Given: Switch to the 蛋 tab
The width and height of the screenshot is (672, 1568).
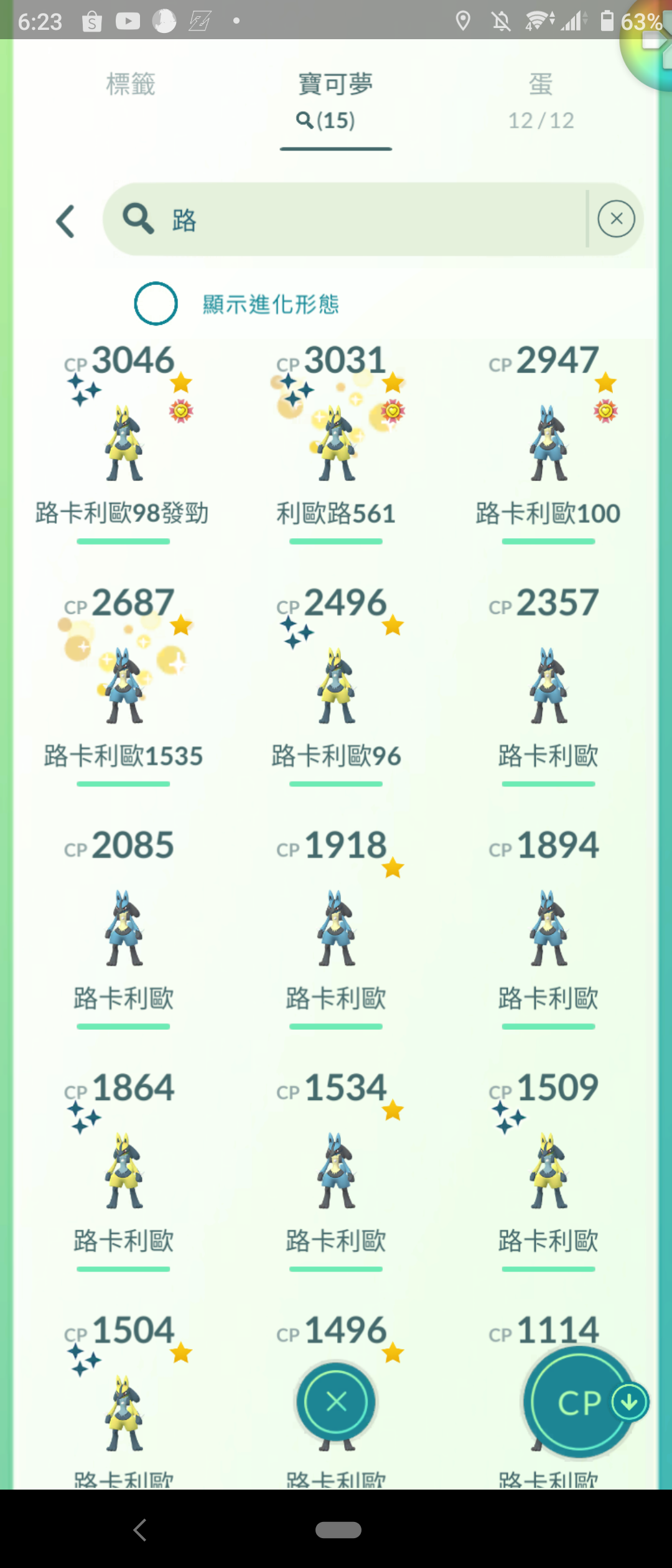Looking at the screenshot, I should tap(540, 100).
